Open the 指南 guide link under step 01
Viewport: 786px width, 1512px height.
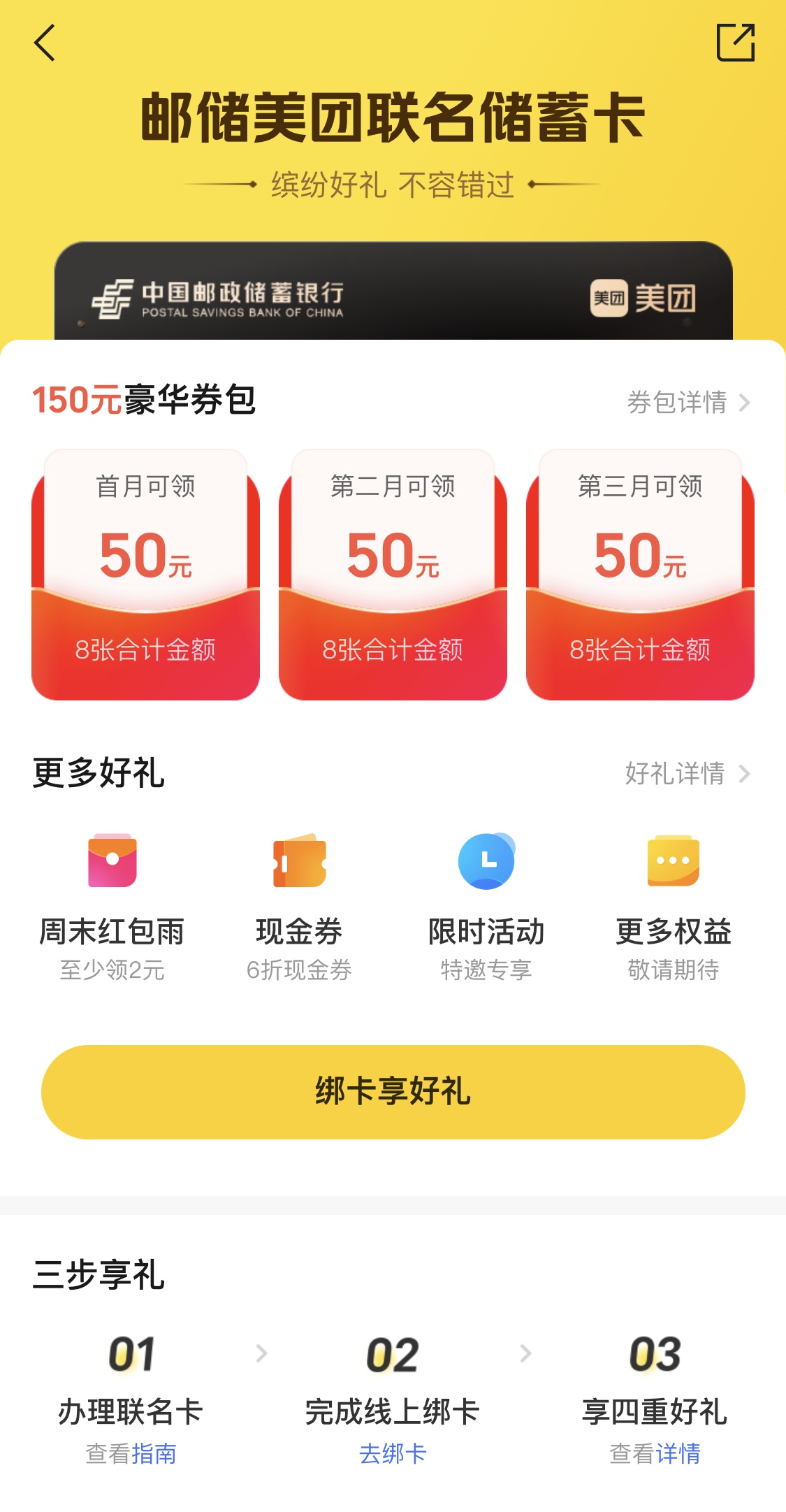[x=154, y=1453]
